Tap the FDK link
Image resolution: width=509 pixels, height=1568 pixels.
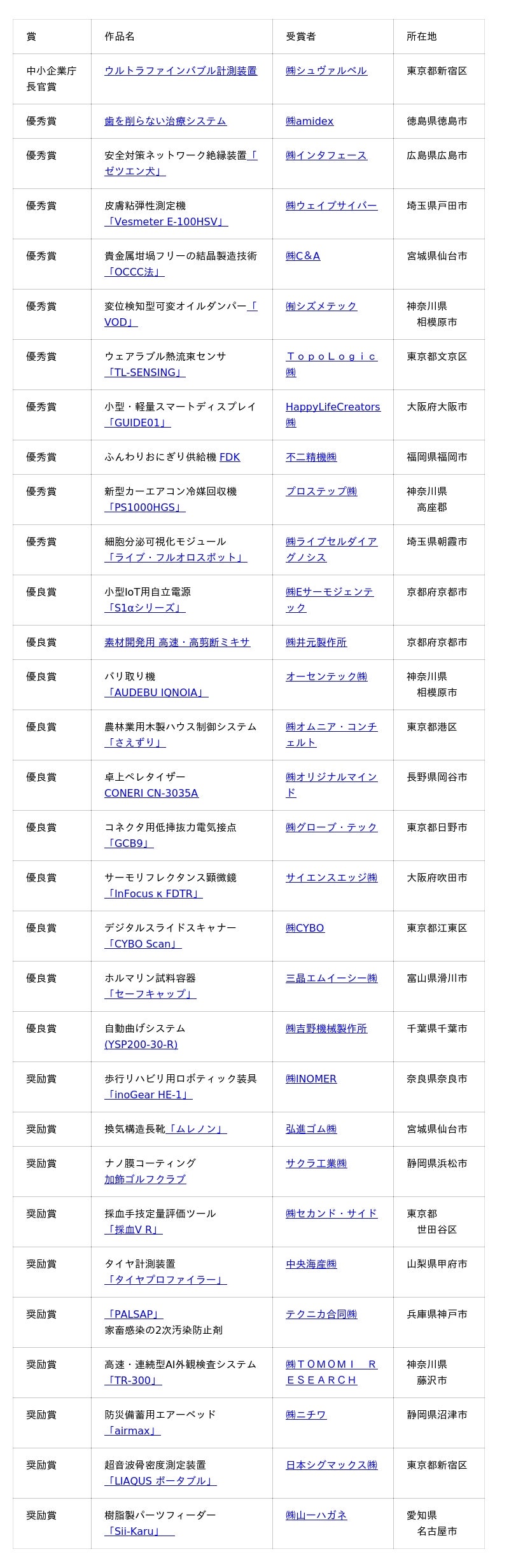coord(230,457)
